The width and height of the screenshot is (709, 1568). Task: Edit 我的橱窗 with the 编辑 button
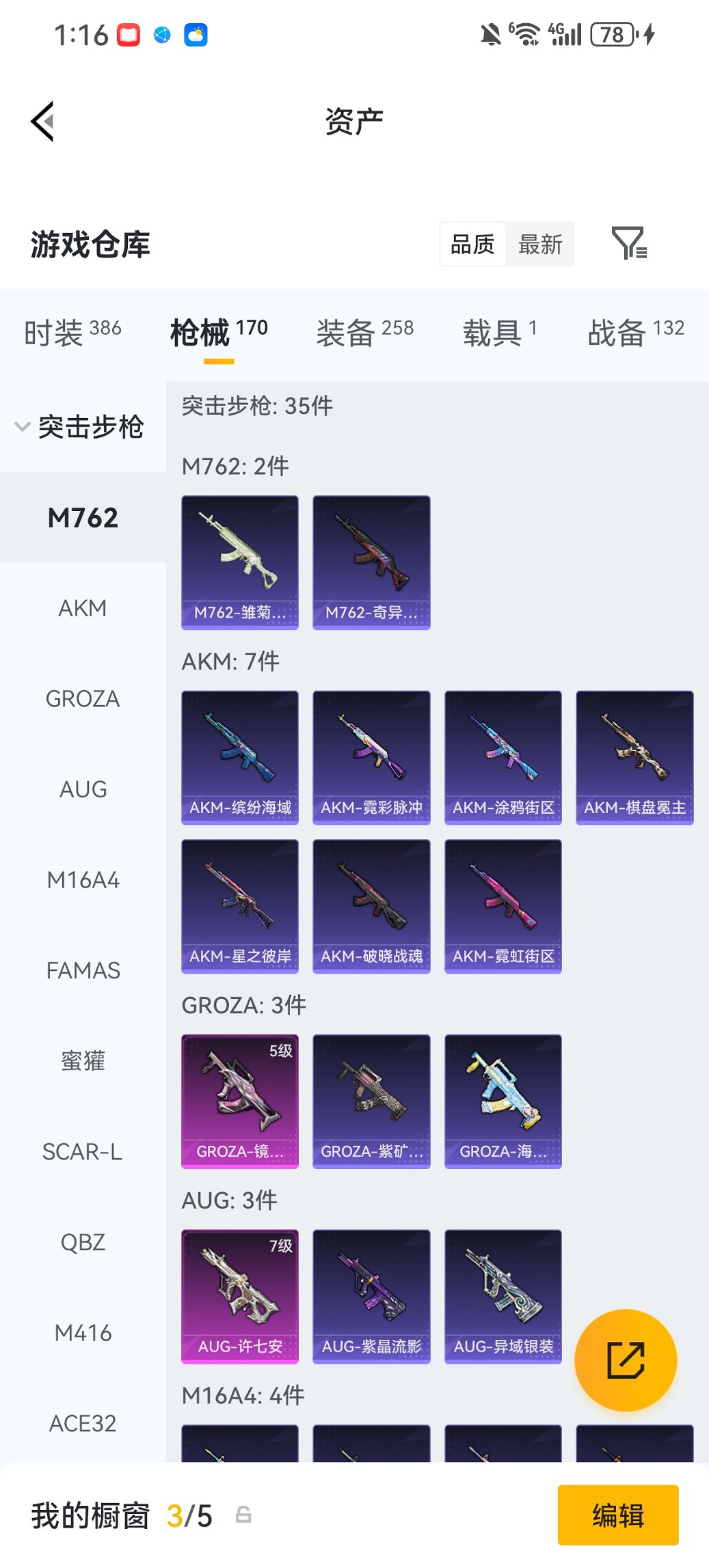[618, 1515]
